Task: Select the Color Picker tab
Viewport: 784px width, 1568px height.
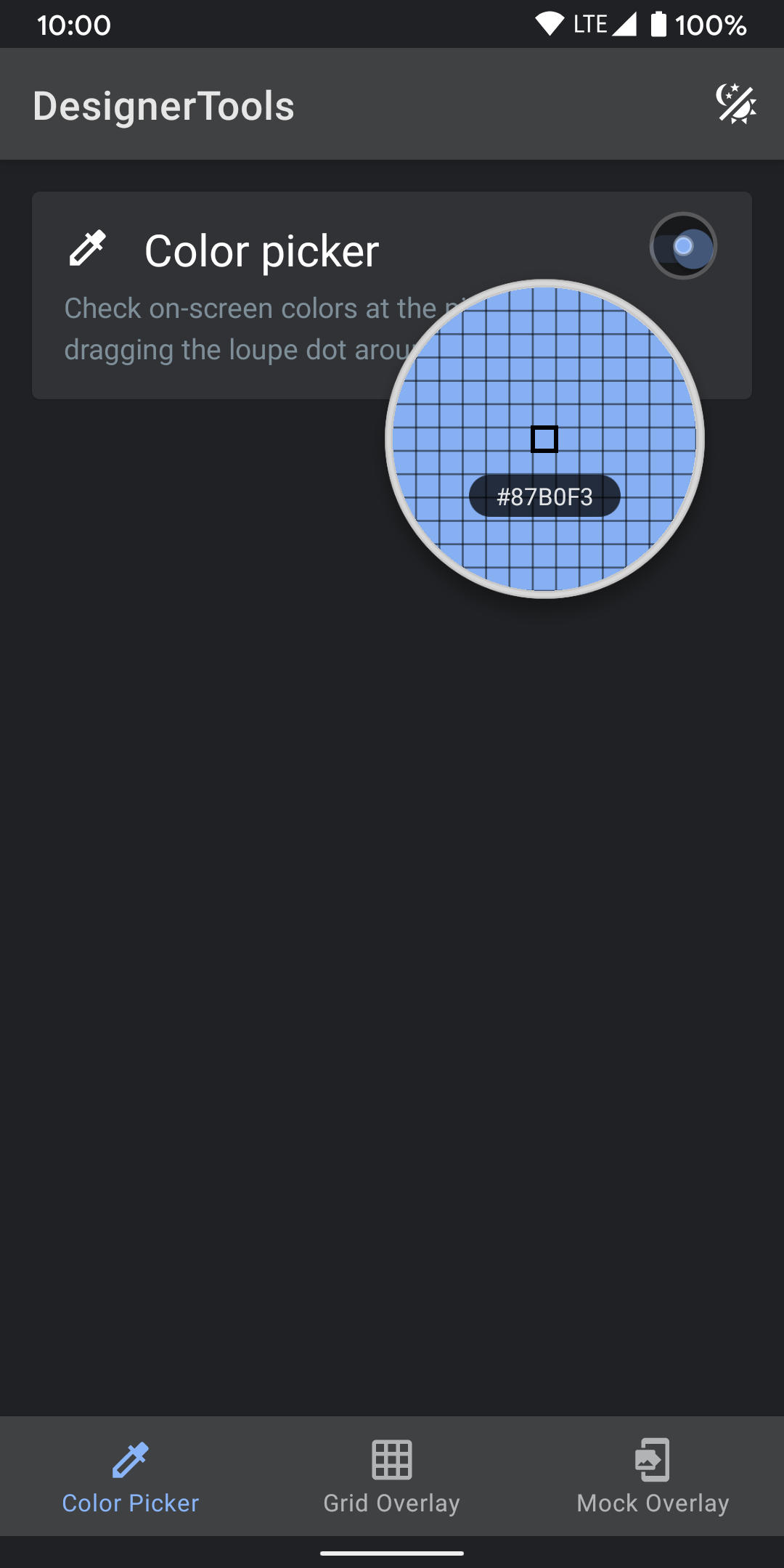Action: click(x=131, y=1477)
